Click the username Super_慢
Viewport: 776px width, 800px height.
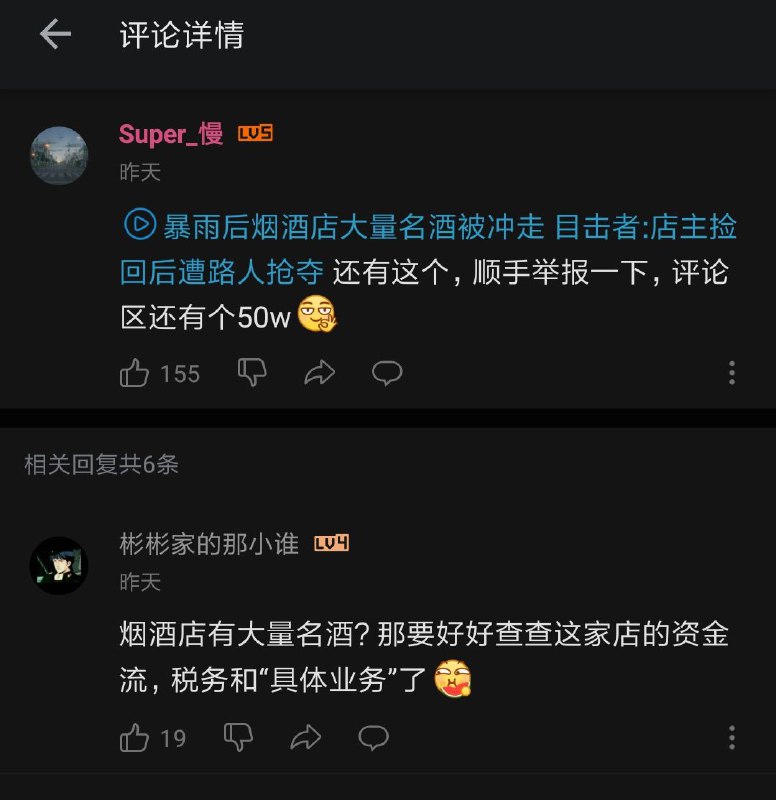(170, 134)
